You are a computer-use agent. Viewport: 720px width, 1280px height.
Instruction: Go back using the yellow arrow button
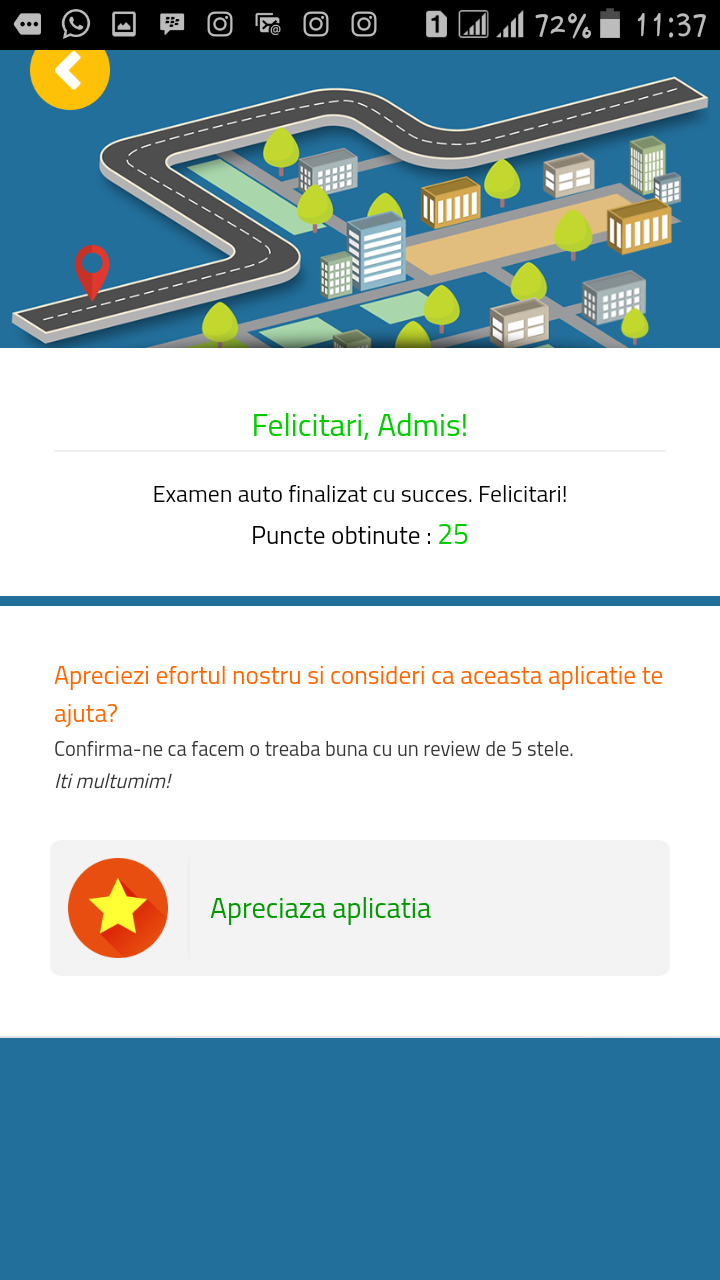(x=70, y=74)
